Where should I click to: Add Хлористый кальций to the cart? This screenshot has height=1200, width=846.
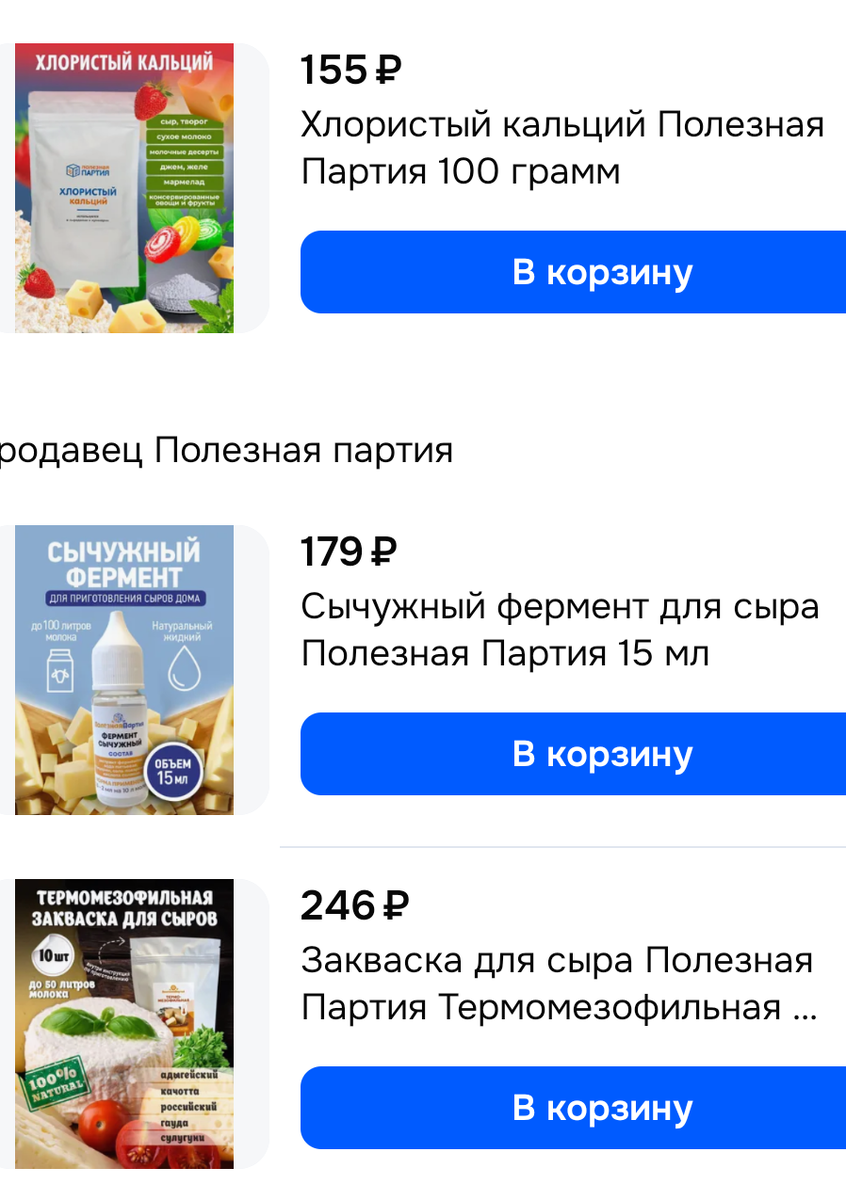pos(572,271)
